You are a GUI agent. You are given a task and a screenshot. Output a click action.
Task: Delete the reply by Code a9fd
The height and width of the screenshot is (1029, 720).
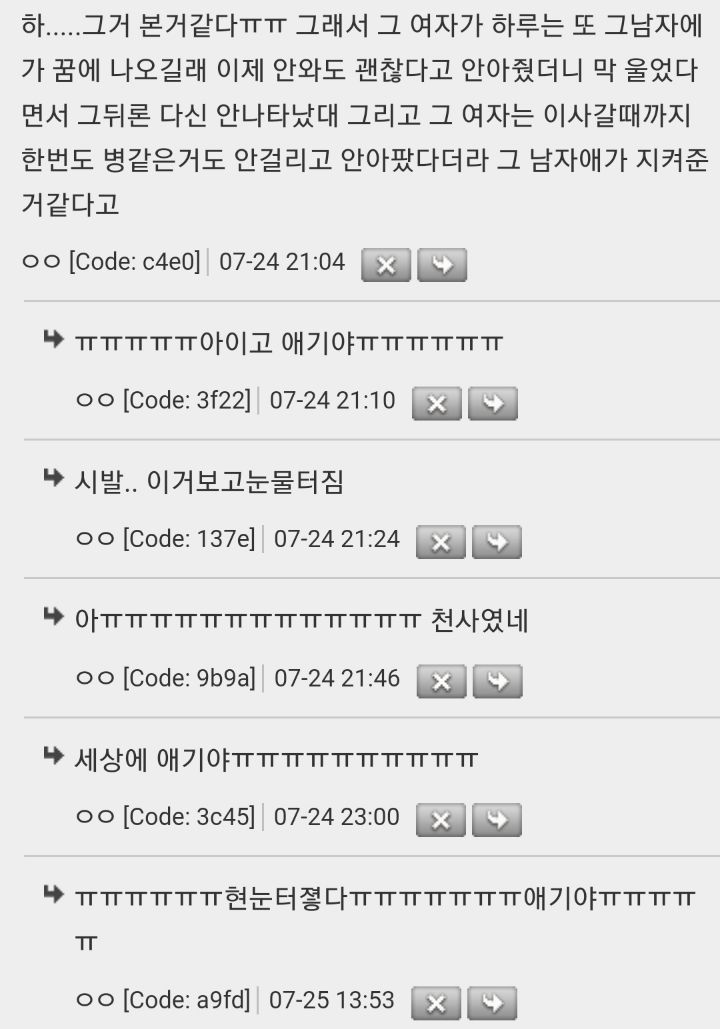click(x=436, y=1002)
